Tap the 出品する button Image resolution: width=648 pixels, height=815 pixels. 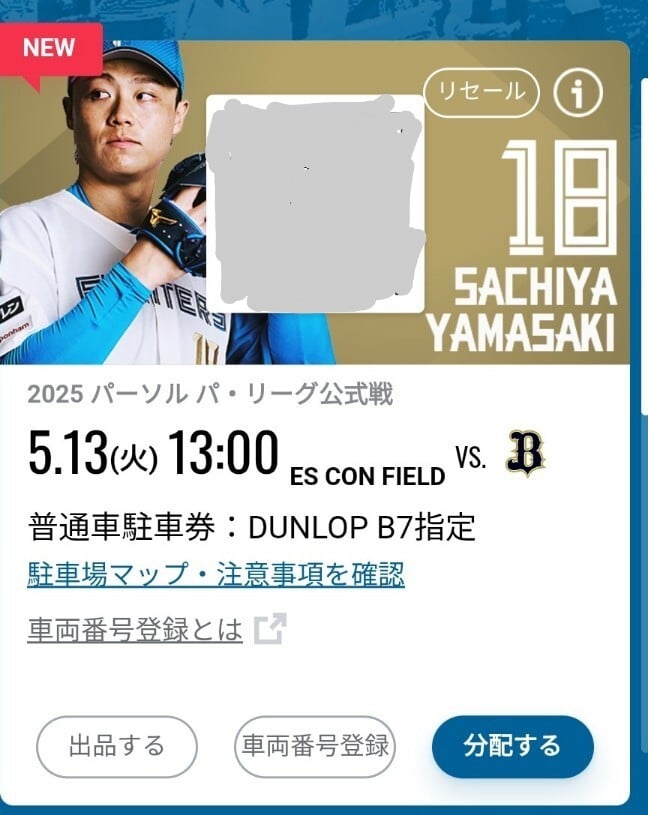pyautogui.click(x=117, y=746)
